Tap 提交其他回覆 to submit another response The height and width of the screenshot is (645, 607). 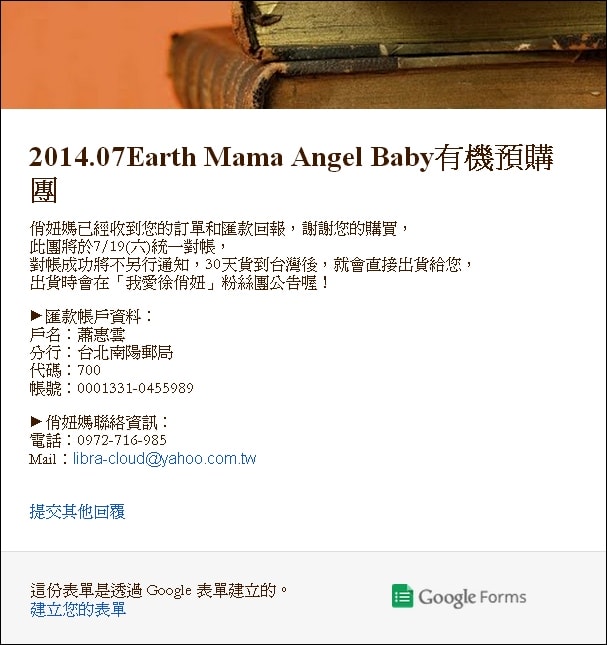77,512
